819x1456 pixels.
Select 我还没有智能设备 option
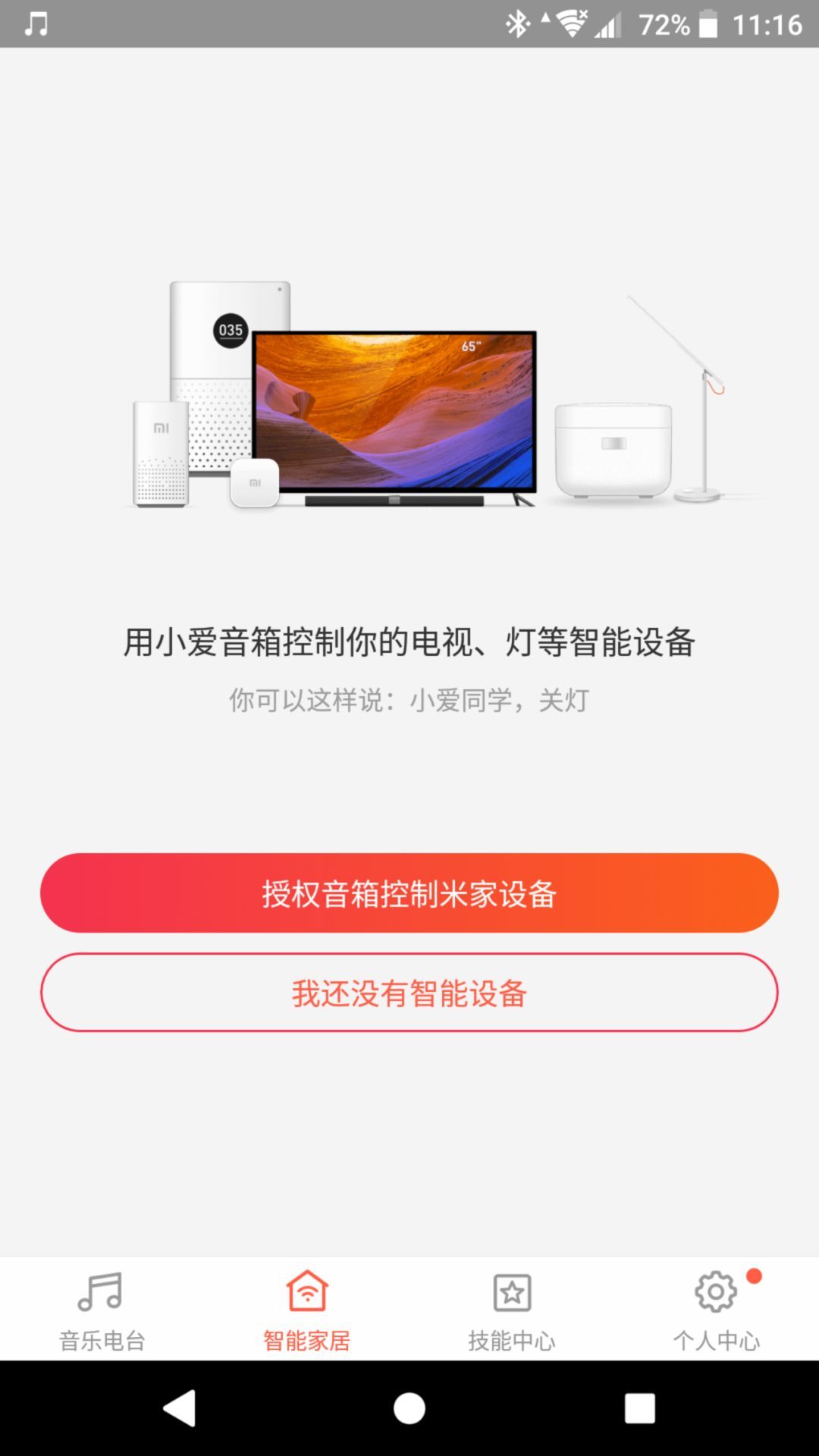409,993
